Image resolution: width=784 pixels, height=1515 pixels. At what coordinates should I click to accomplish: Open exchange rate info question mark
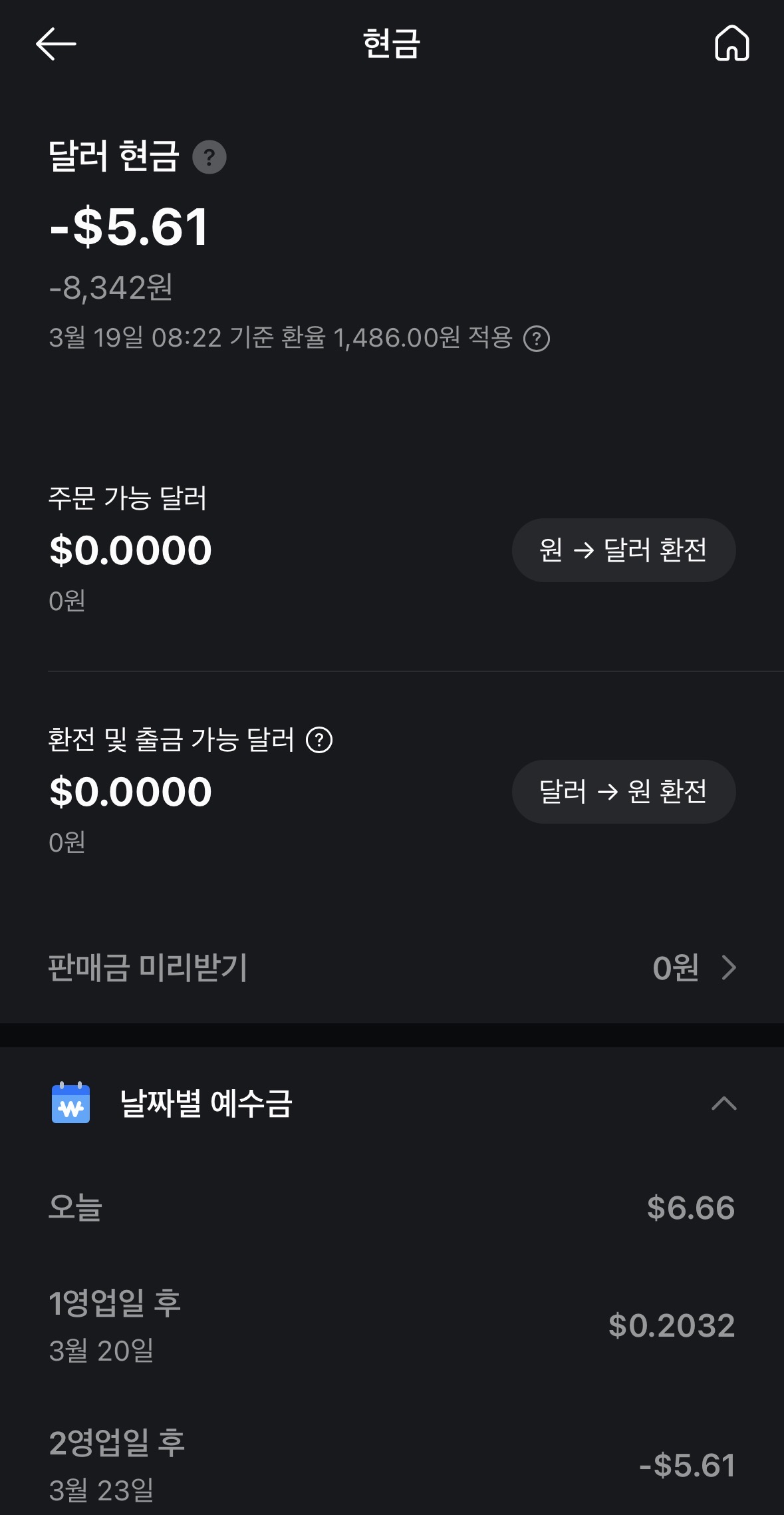pyautogui.click(x=537, y=339)
